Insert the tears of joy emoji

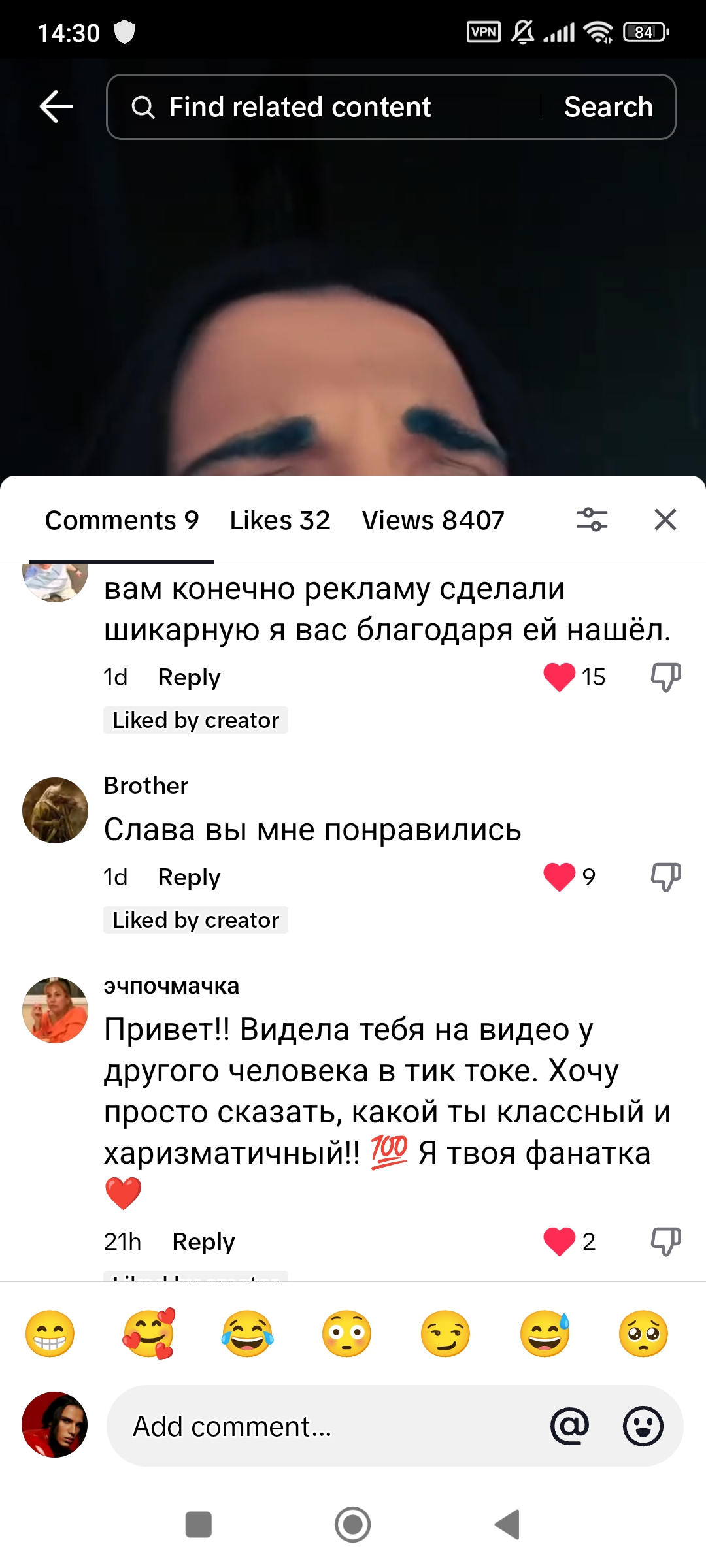248,1333
